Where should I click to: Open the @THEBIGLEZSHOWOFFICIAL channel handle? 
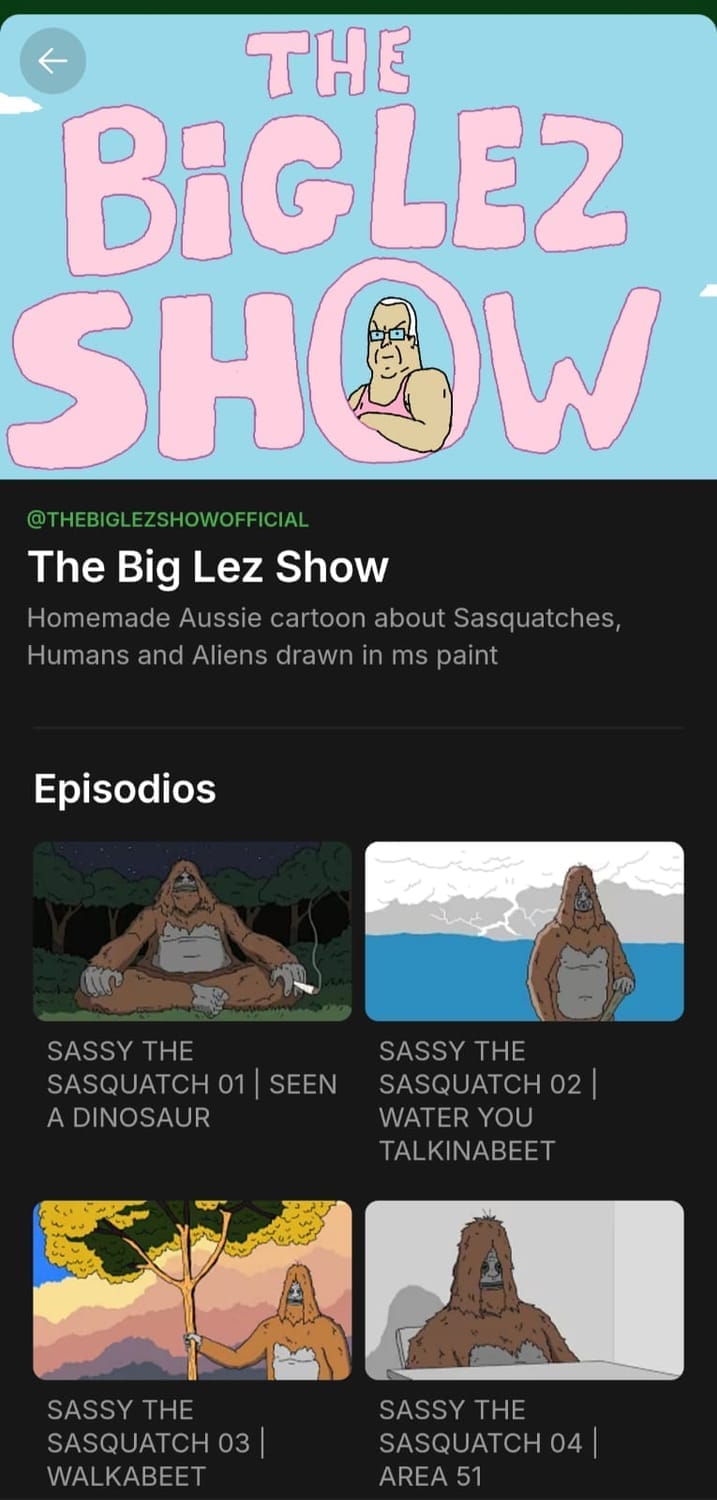pyautogui.click(x=168, y=519)
